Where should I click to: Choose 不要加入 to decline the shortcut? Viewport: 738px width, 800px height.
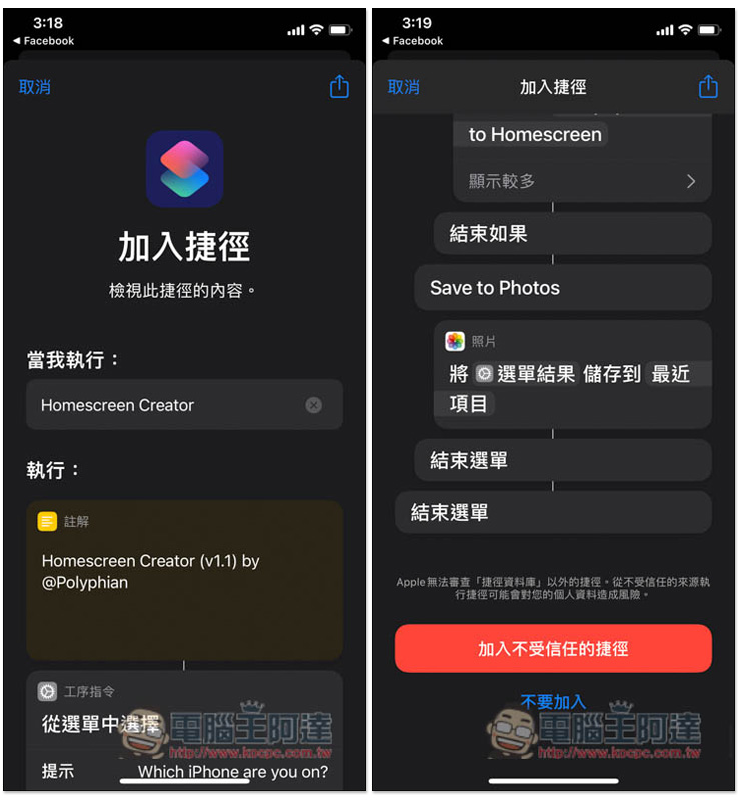click(553, 702)
